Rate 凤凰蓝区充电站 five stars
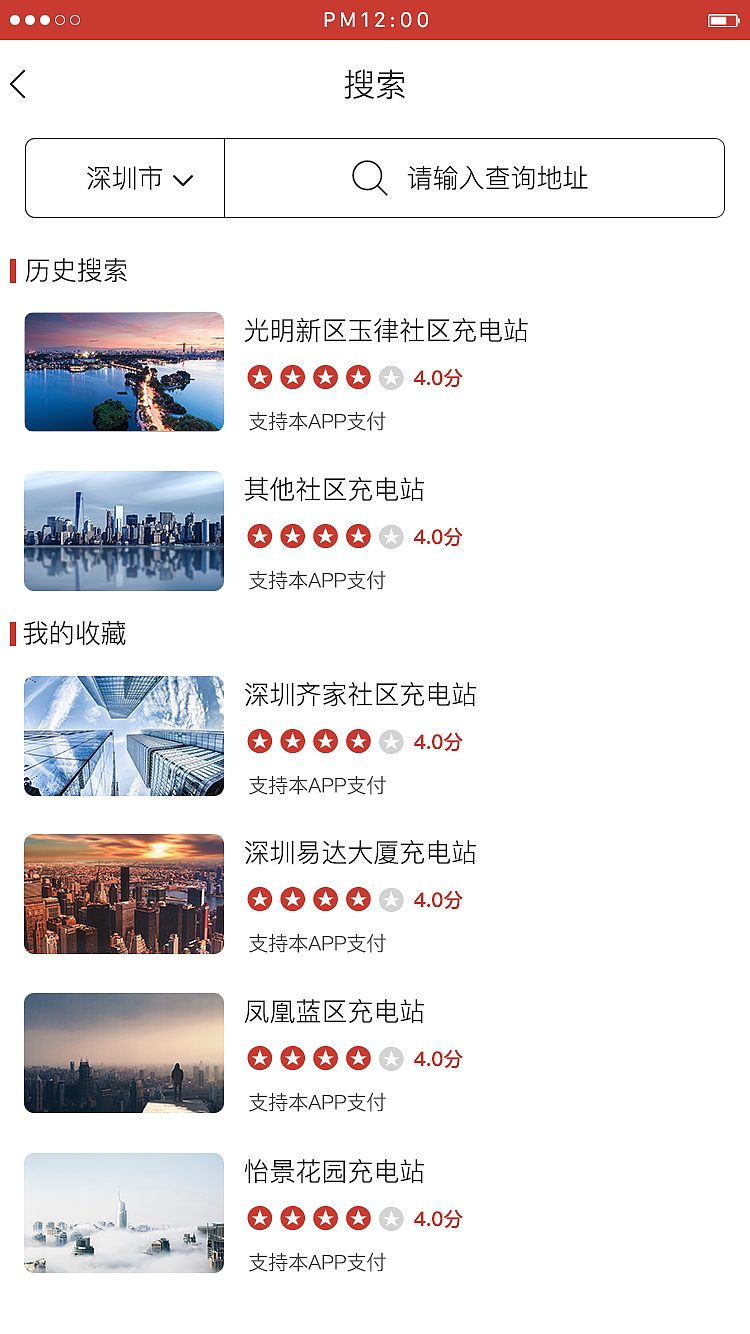Screen dimensions: 750x1334 coord(390,1058)
